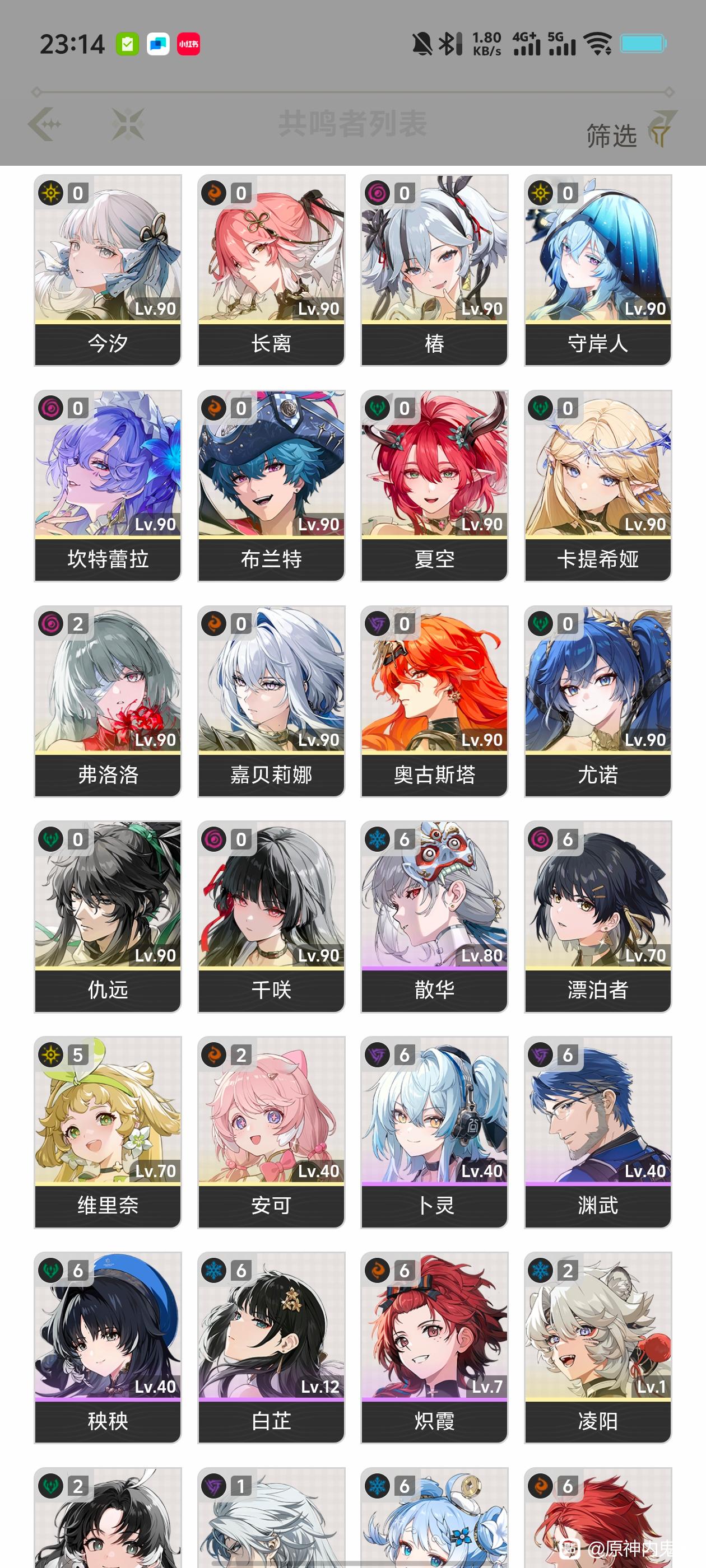View the character card 布兰特
The height and width of the screenshot is (1568, 706).
[271, 485]
